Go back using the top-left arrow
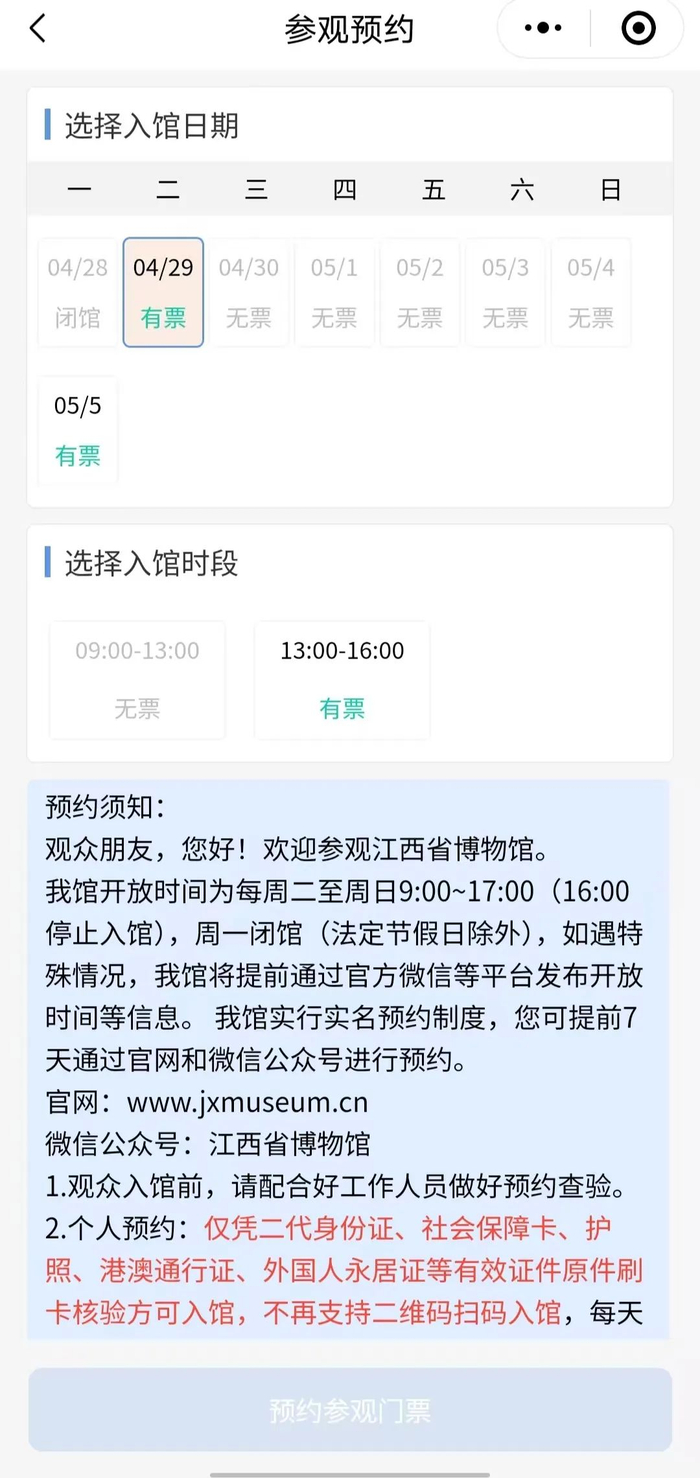 pos(37,28)
